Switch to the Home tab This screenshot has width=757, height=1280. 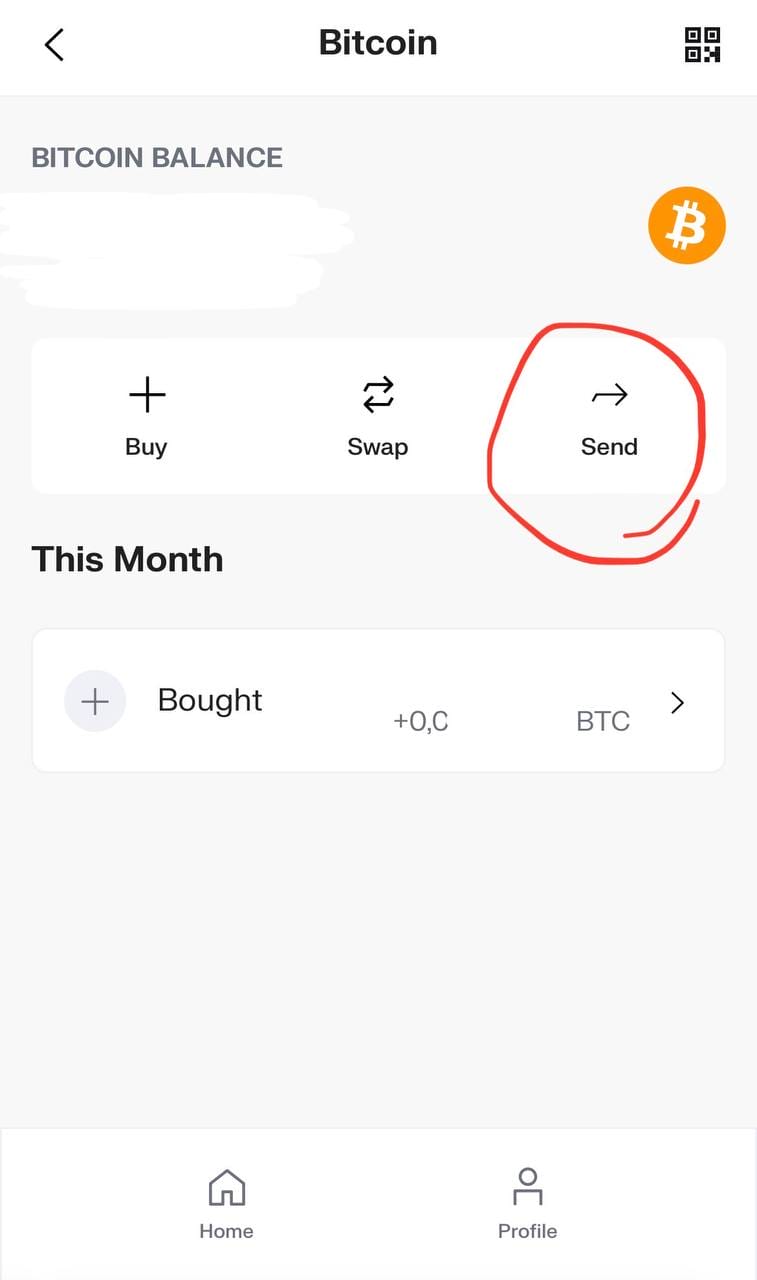pos(226,1205)
